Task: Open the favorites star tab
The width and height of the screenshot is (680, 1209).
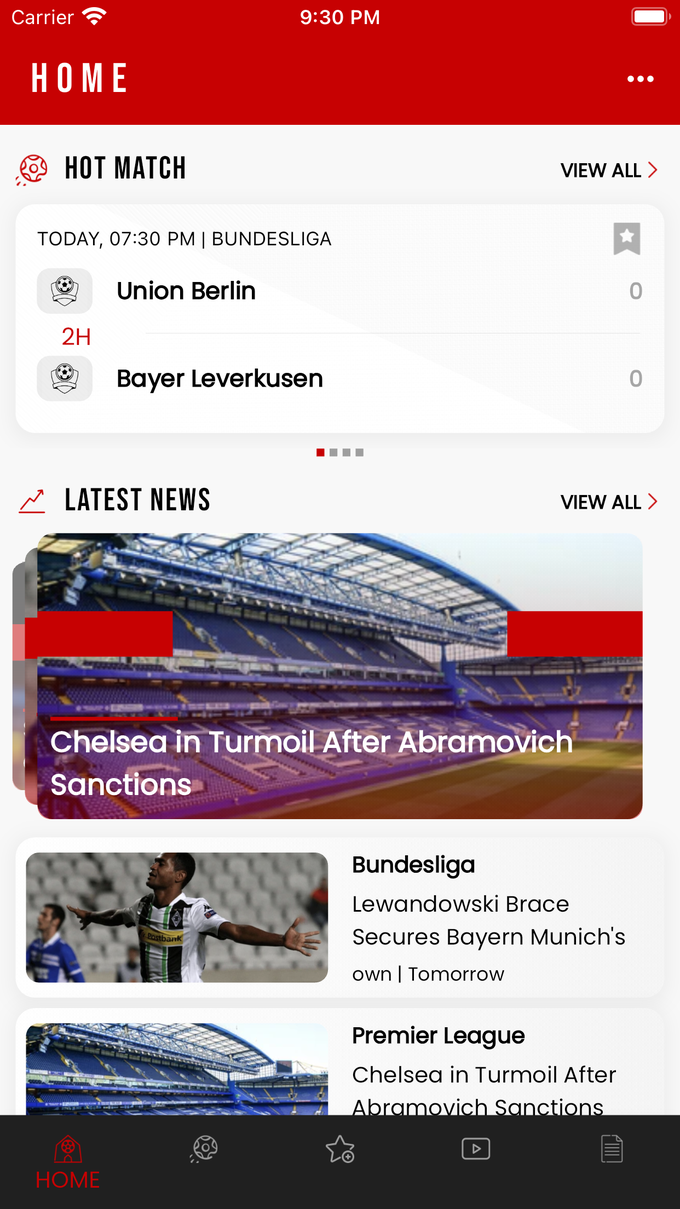Action: pos(340,1150)
